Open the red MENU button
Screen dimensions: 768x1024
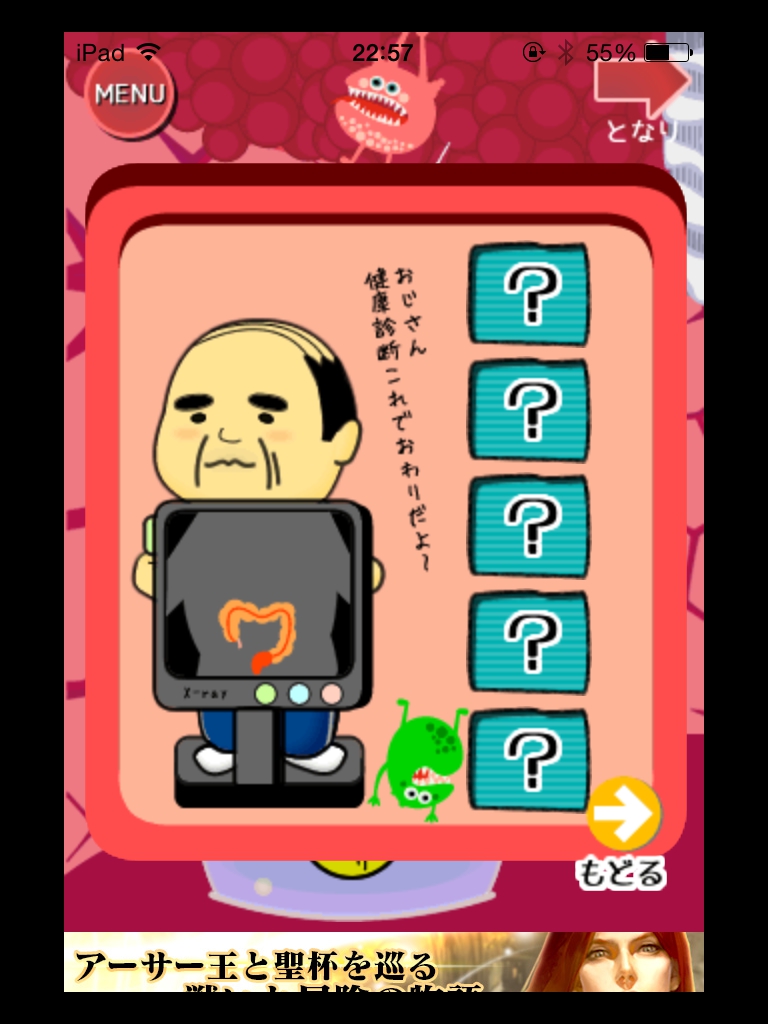tap(129, 95)
